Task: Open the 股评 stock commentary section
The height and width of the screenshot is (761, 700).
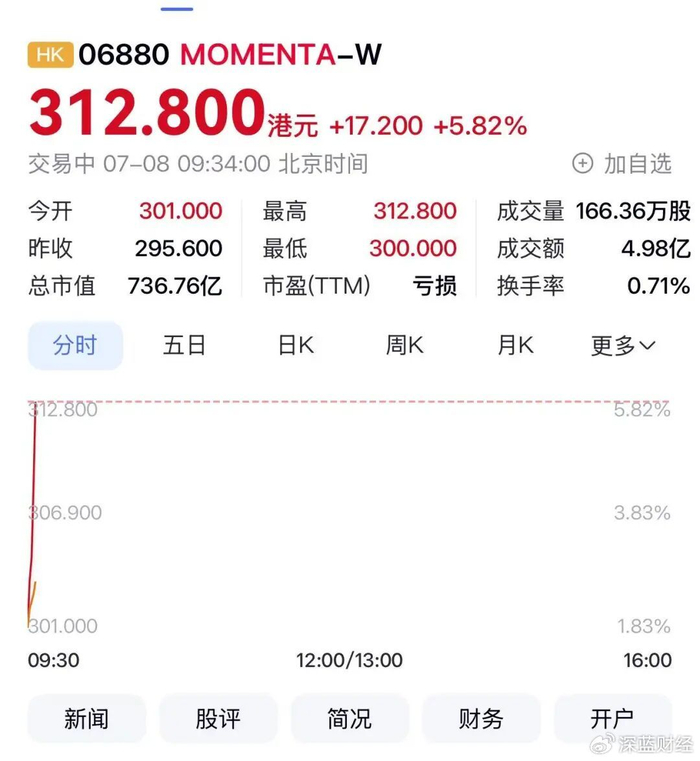Action: [x=218, y=719]
